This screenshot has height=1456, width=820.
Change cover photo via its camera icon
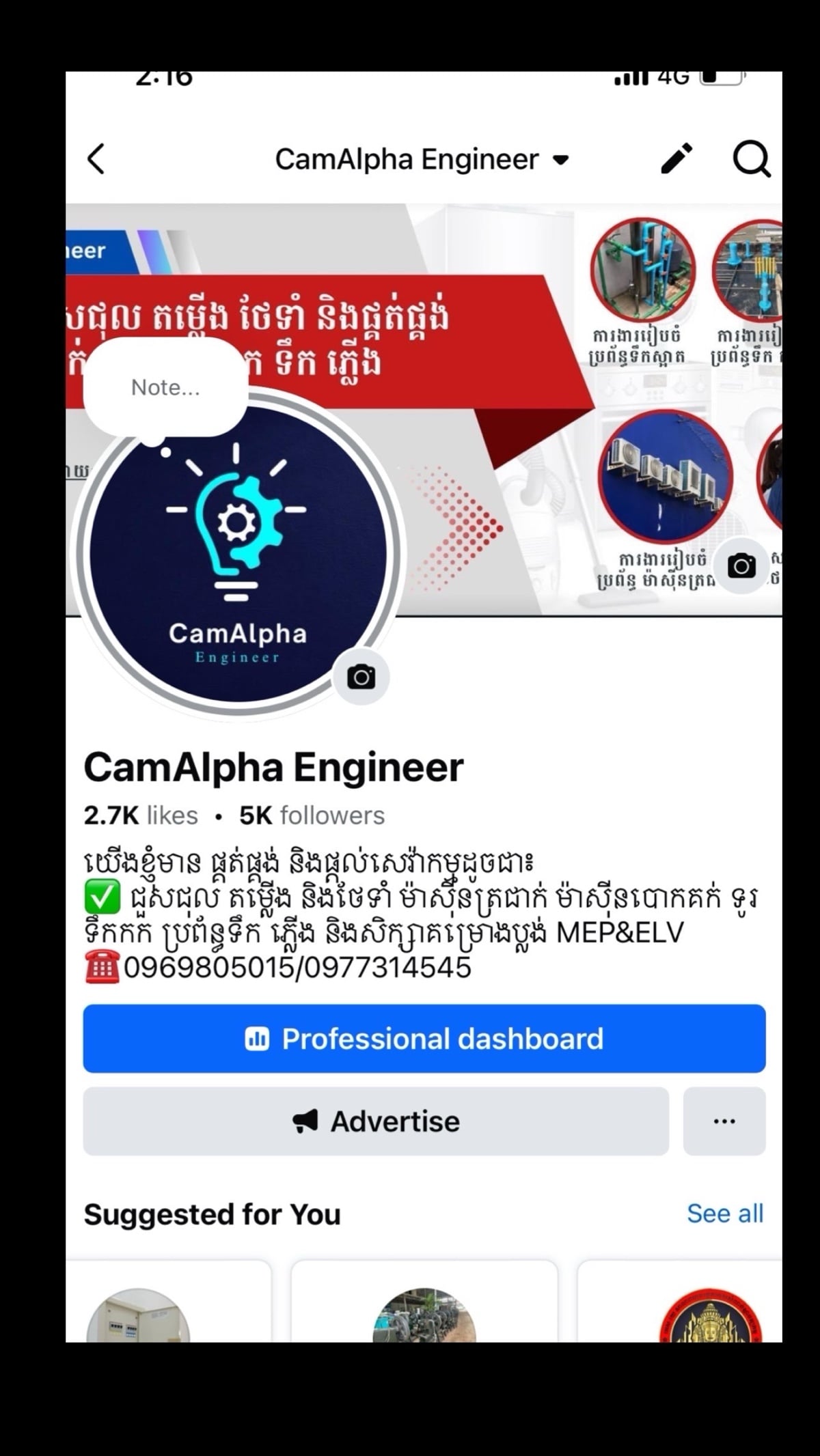[741, 566]
